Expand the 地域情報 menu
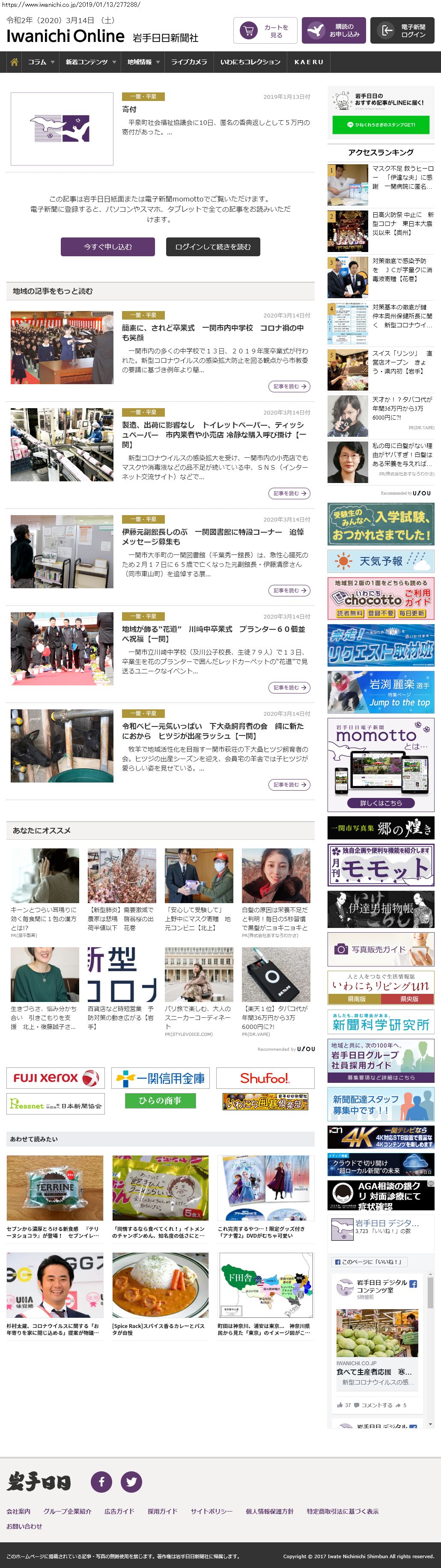Image resolution: width=441 pixels, height=1568 pixels. 143,62
